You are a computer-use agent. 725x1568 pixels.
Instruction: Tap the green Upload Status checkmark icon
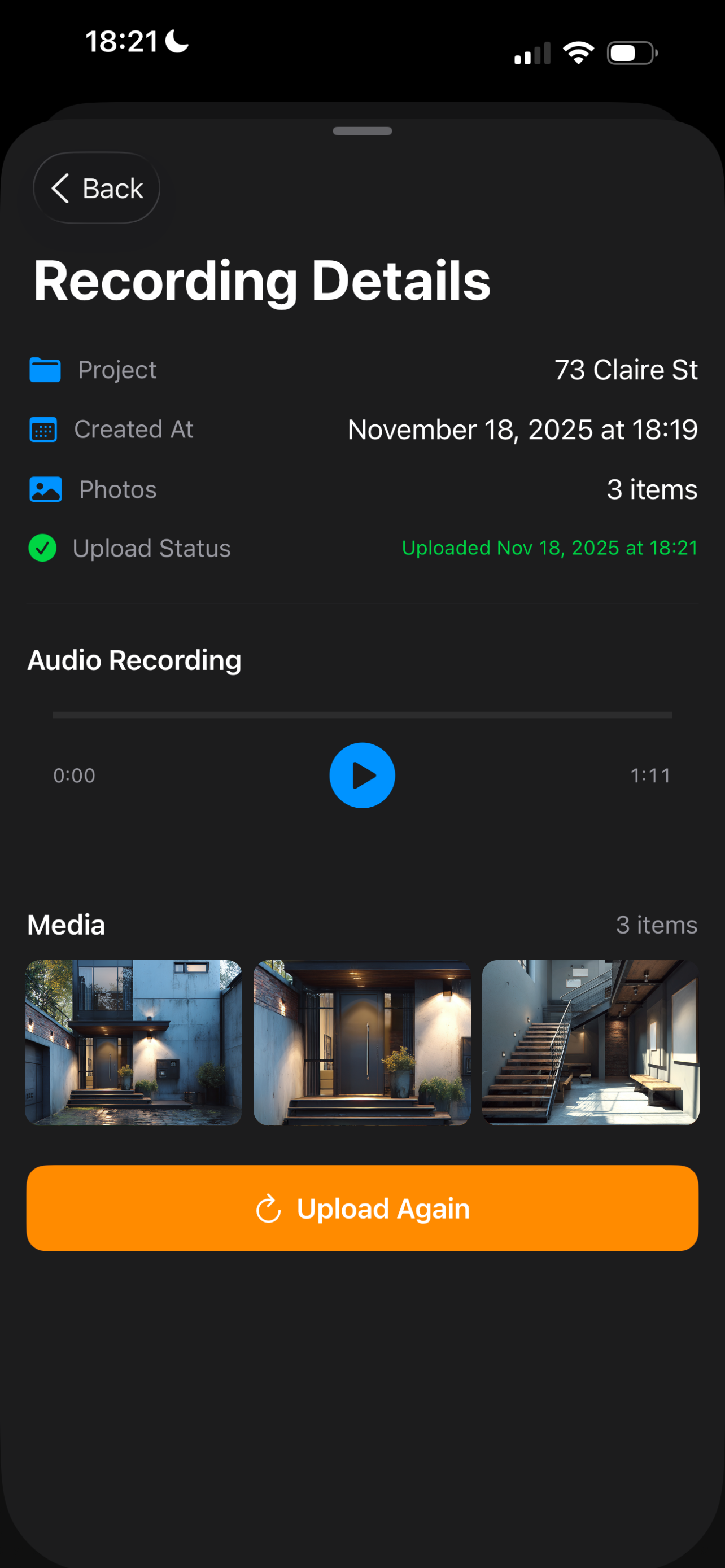(x=42, y=548)
